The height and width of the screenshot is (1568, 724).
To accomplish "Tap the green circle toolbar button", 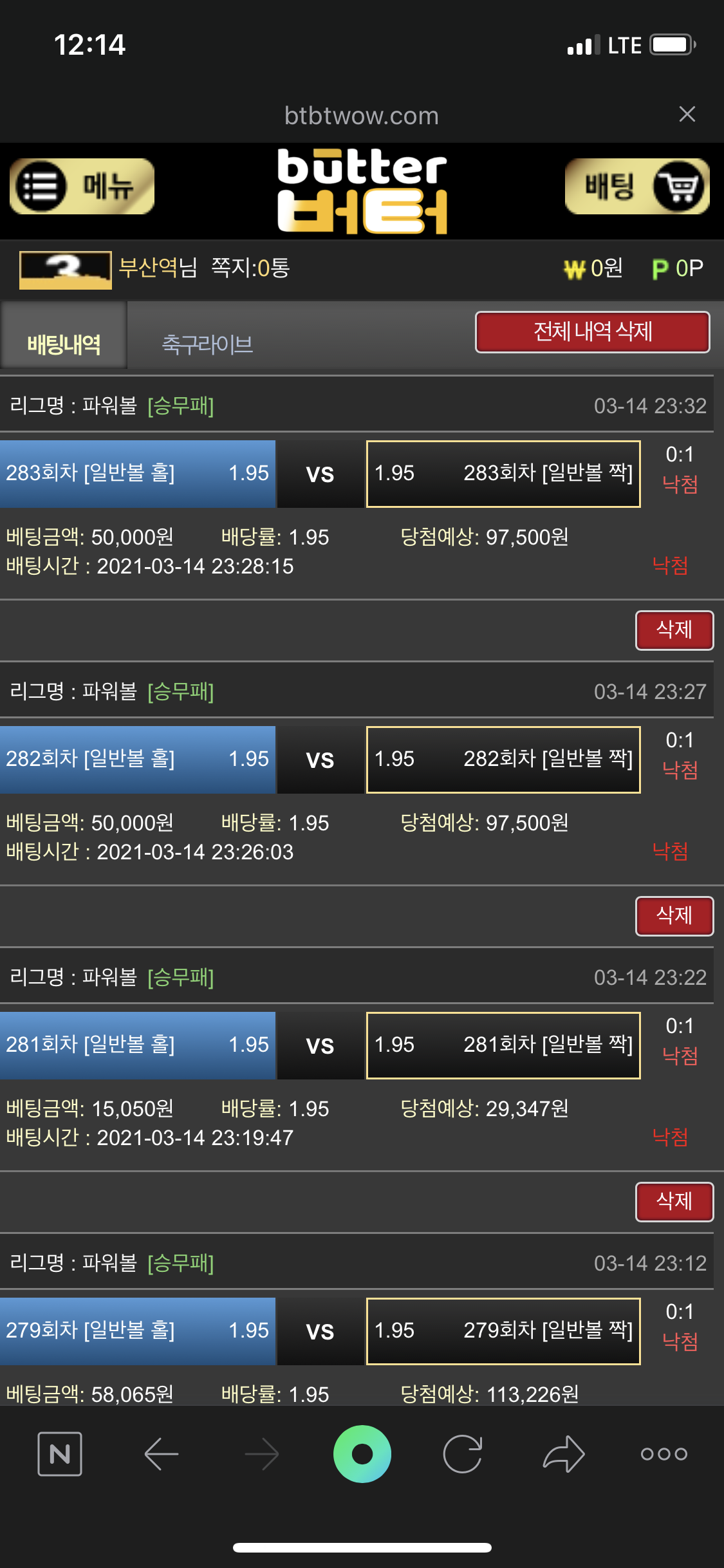I will [362, 1453].
